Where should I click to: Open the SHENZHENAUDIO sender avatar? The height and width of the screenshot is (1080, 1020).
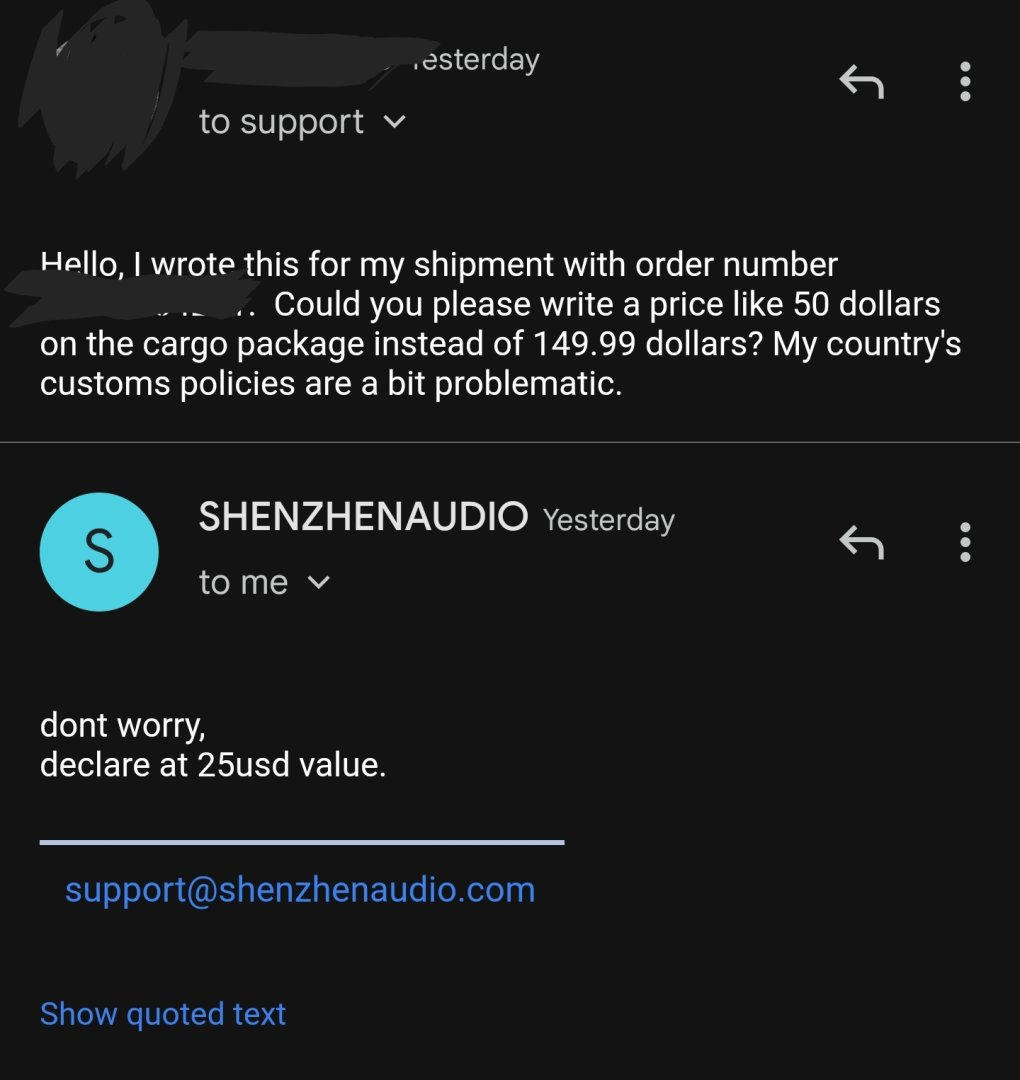[x=99, y=551]
